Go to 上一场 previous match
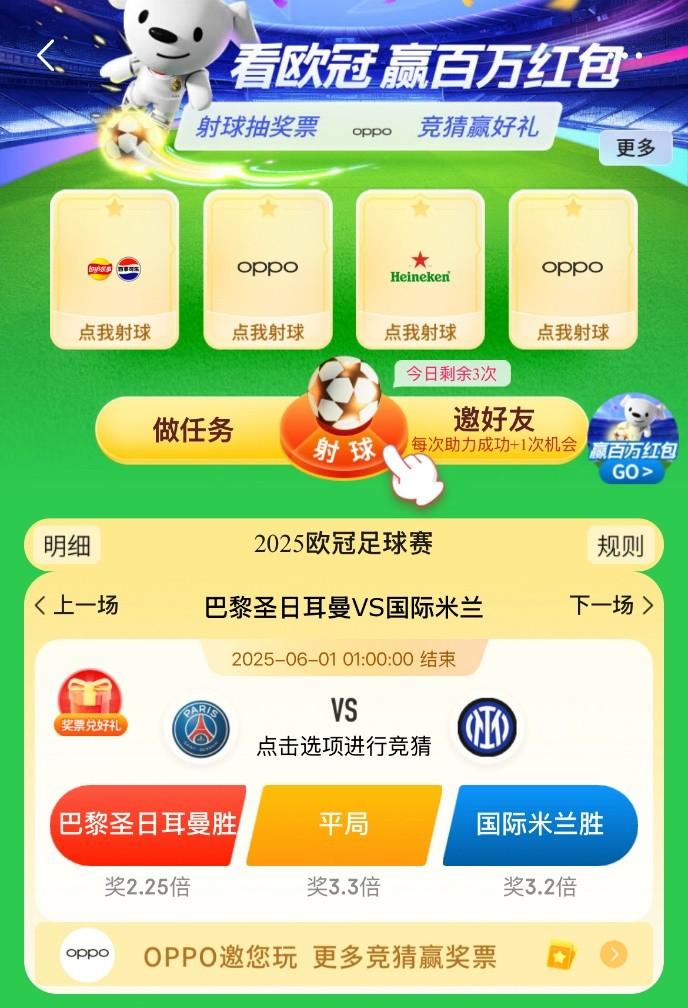Screen dimensions: 688x1008 point(76,605)
